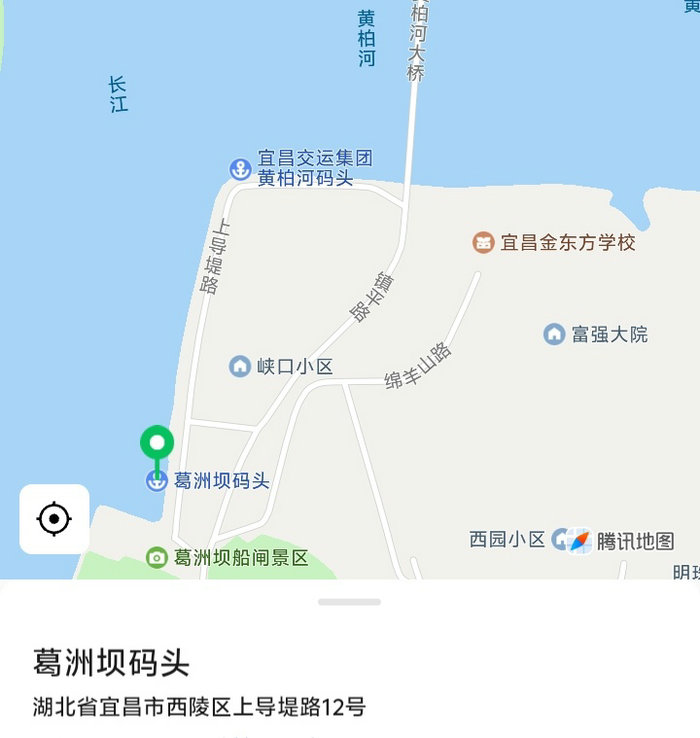Expand the location details sheet handle
This screenshot has height=738, width=700.
point(349,602)
